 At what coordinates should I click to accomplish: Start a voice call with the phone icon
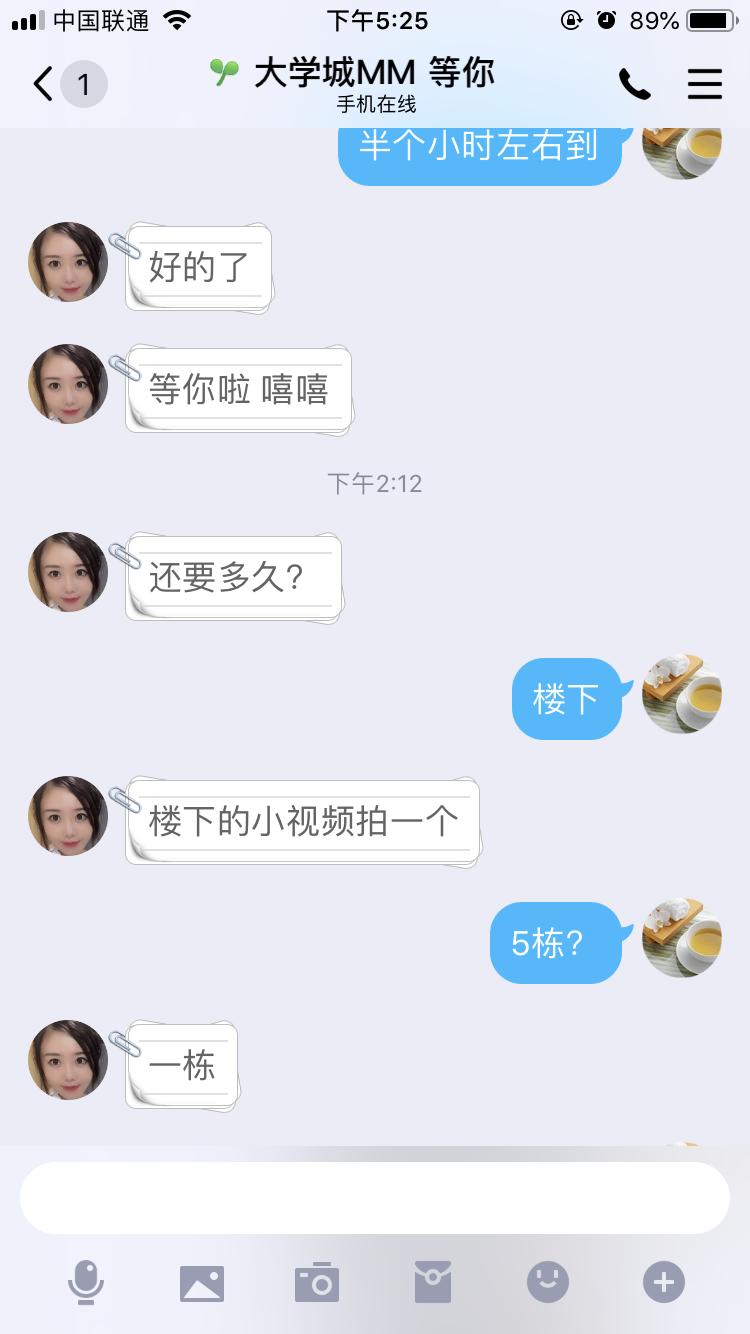point(635,85)
